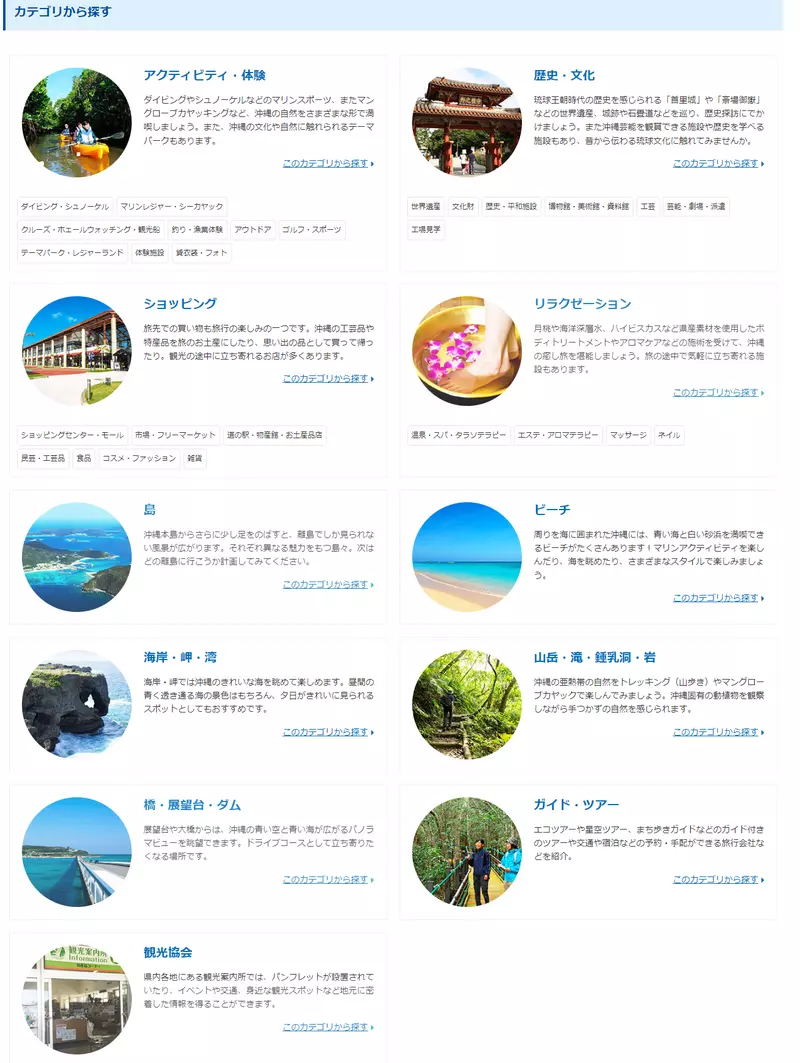Choose the エステ・アロマテラピー chip
Image resolution: width=800 pixels, height=1063 pixels.
(x=558, y=435)
